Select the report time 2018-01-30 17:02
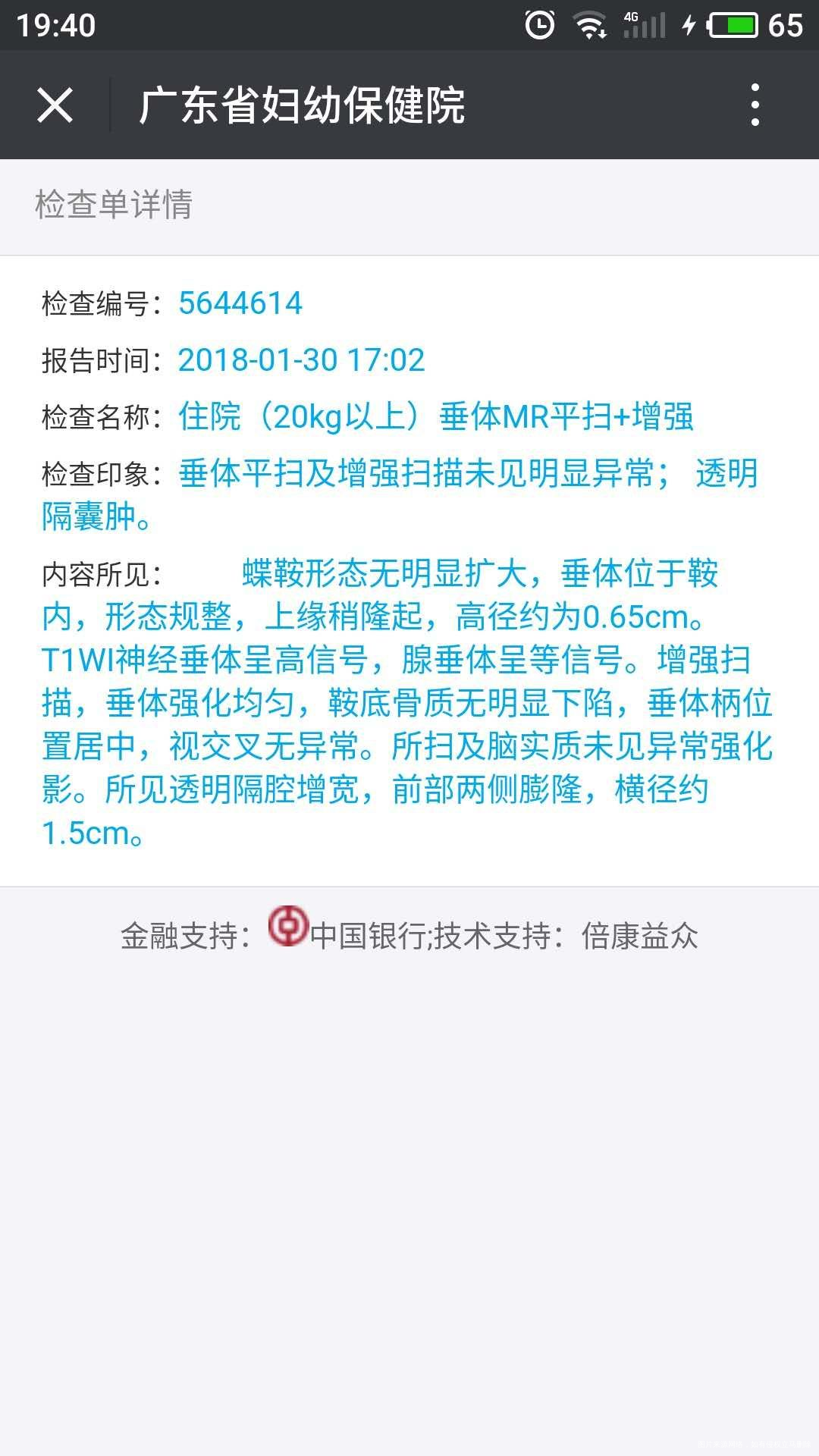This screenshot has width=819, height=1456. click(302, 359)
